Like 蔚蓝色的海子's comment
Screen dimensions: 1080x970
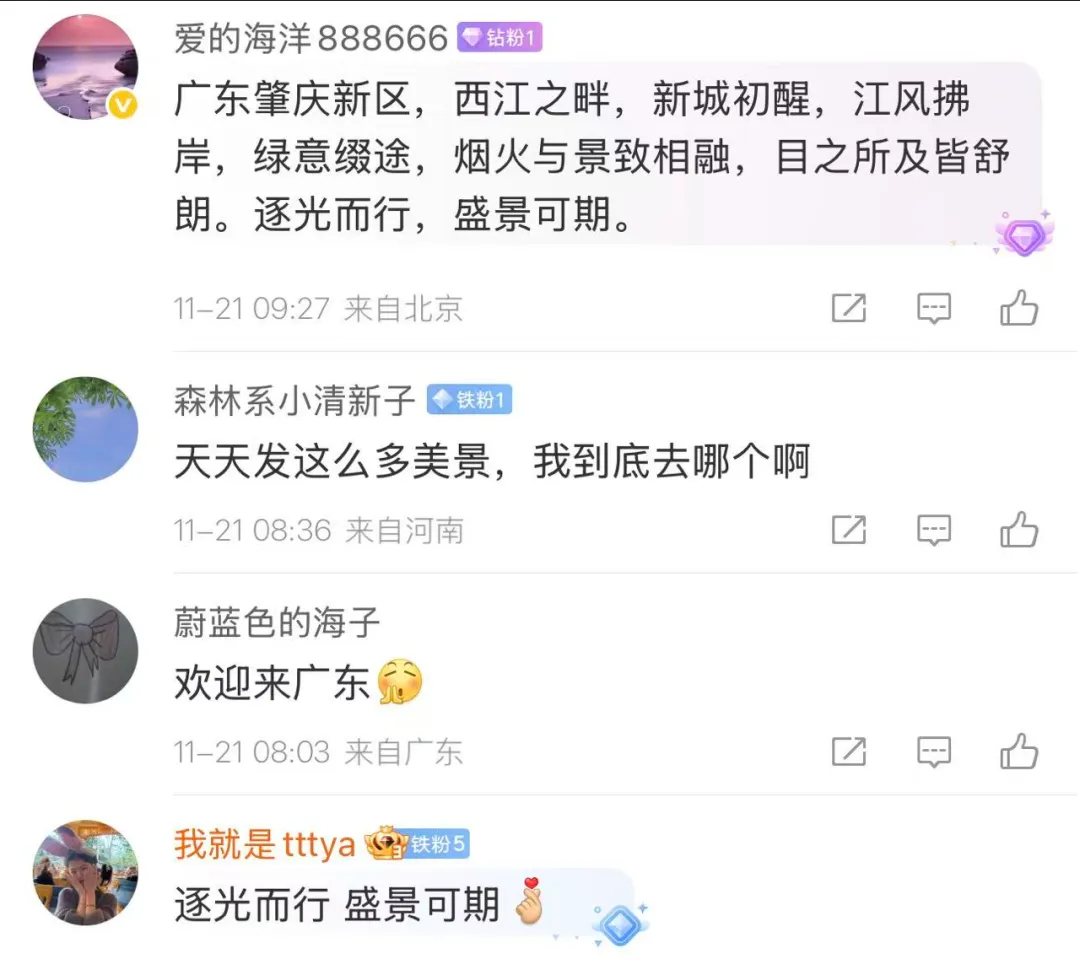[1019, 751]
